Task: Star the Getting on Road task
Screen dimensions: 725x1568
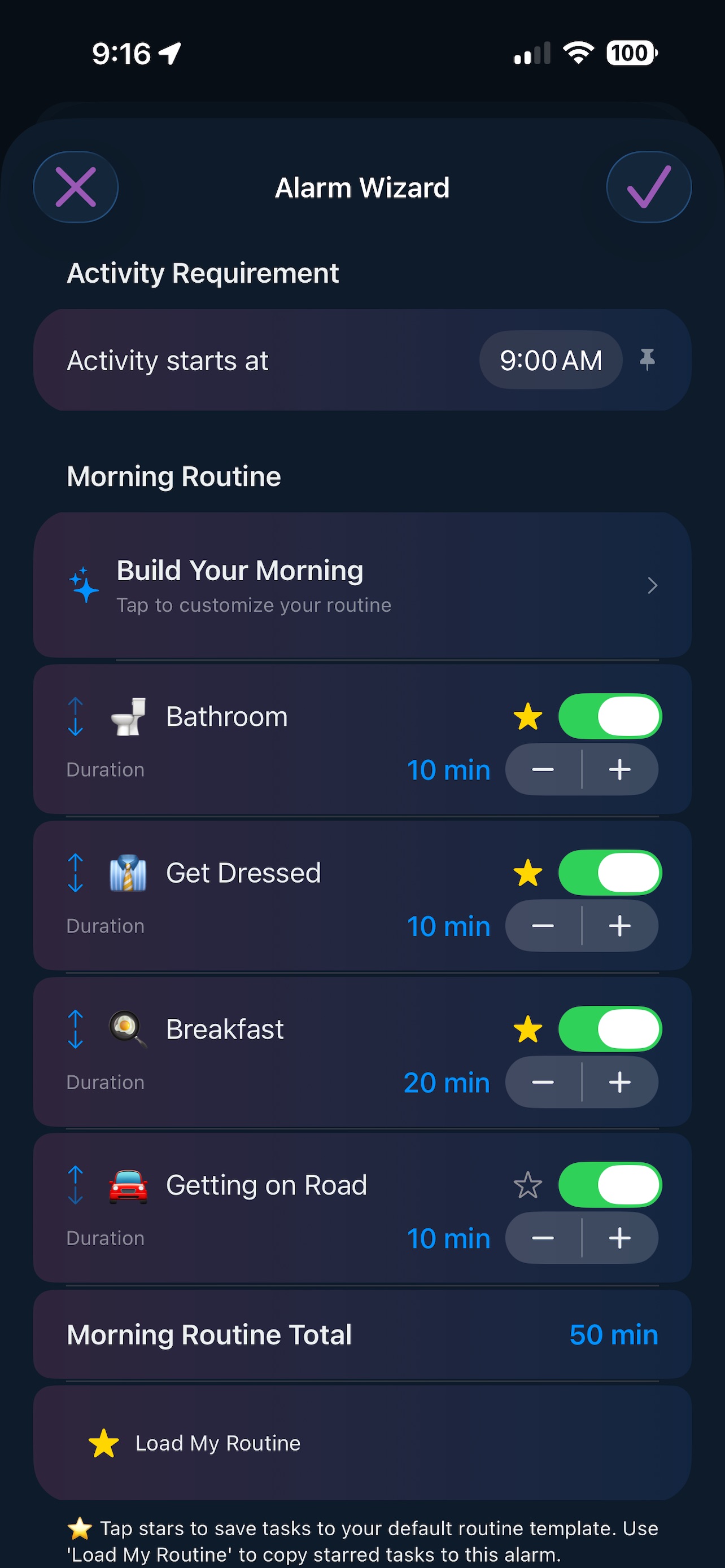Action: [x=527, y=1185]
